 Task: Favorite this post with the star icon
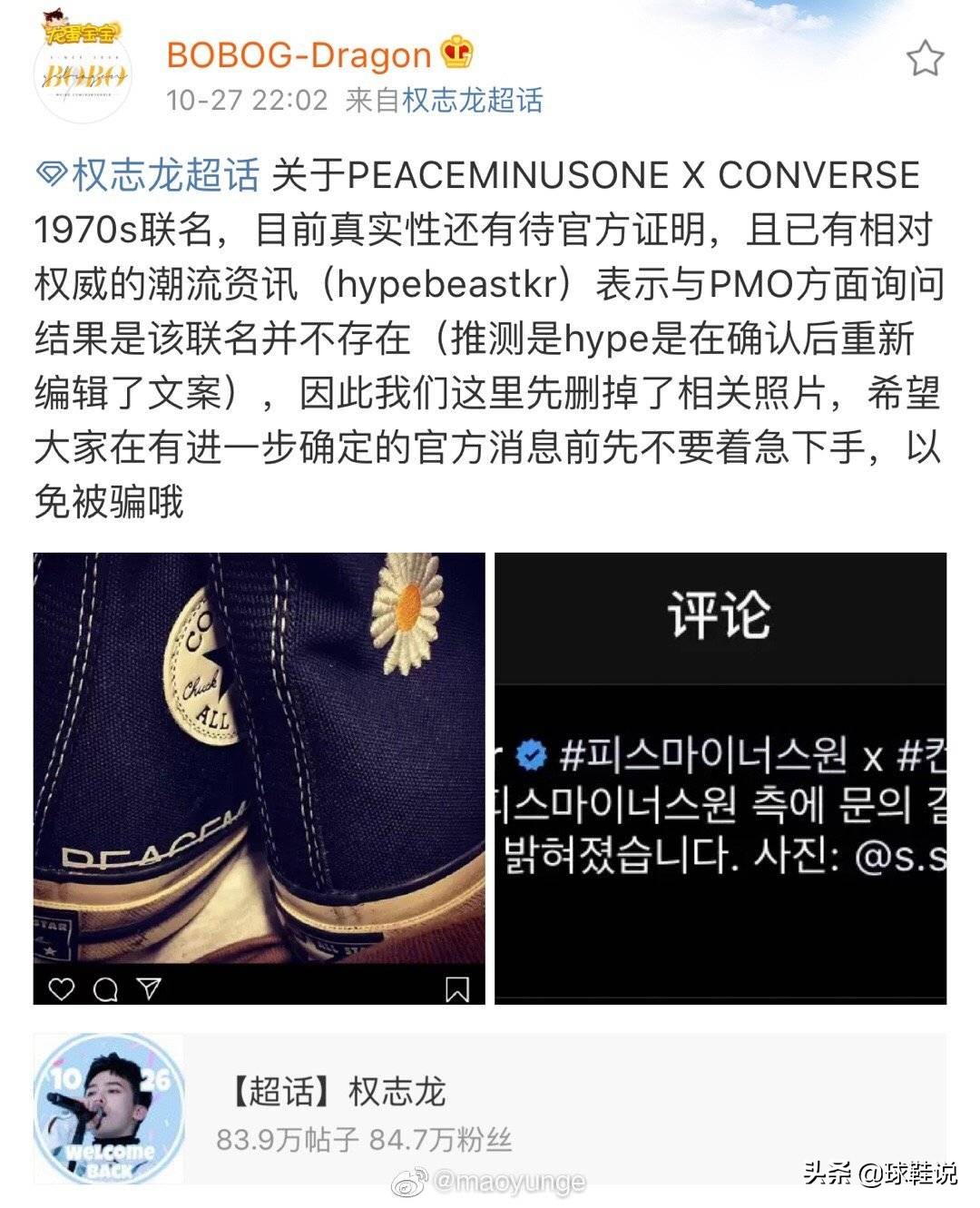[925, 59]
